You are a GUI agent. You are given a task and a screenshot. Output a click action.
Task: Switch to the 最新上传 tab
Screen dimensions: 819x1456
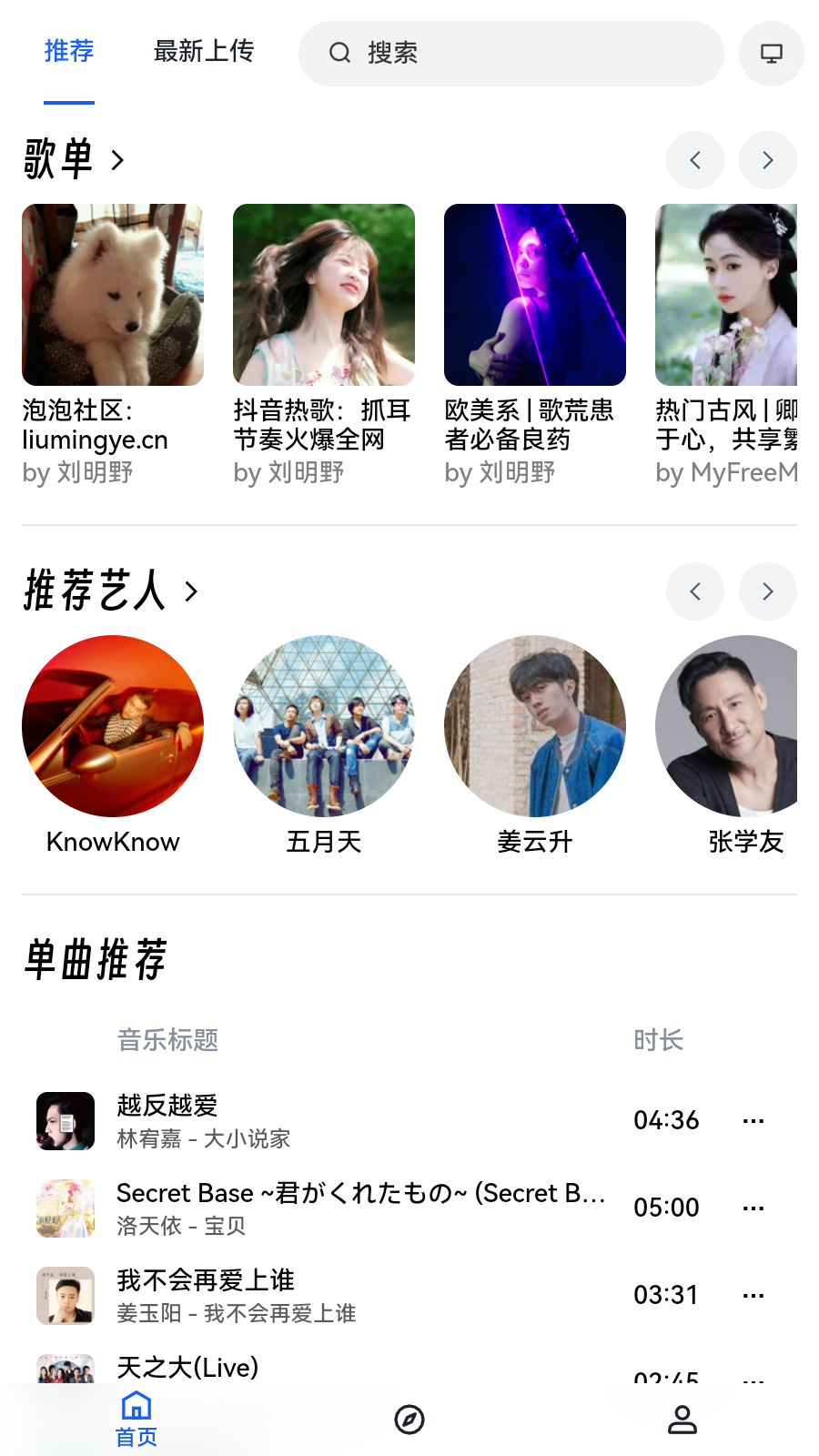pyautogui.click(x=203, y=53)
